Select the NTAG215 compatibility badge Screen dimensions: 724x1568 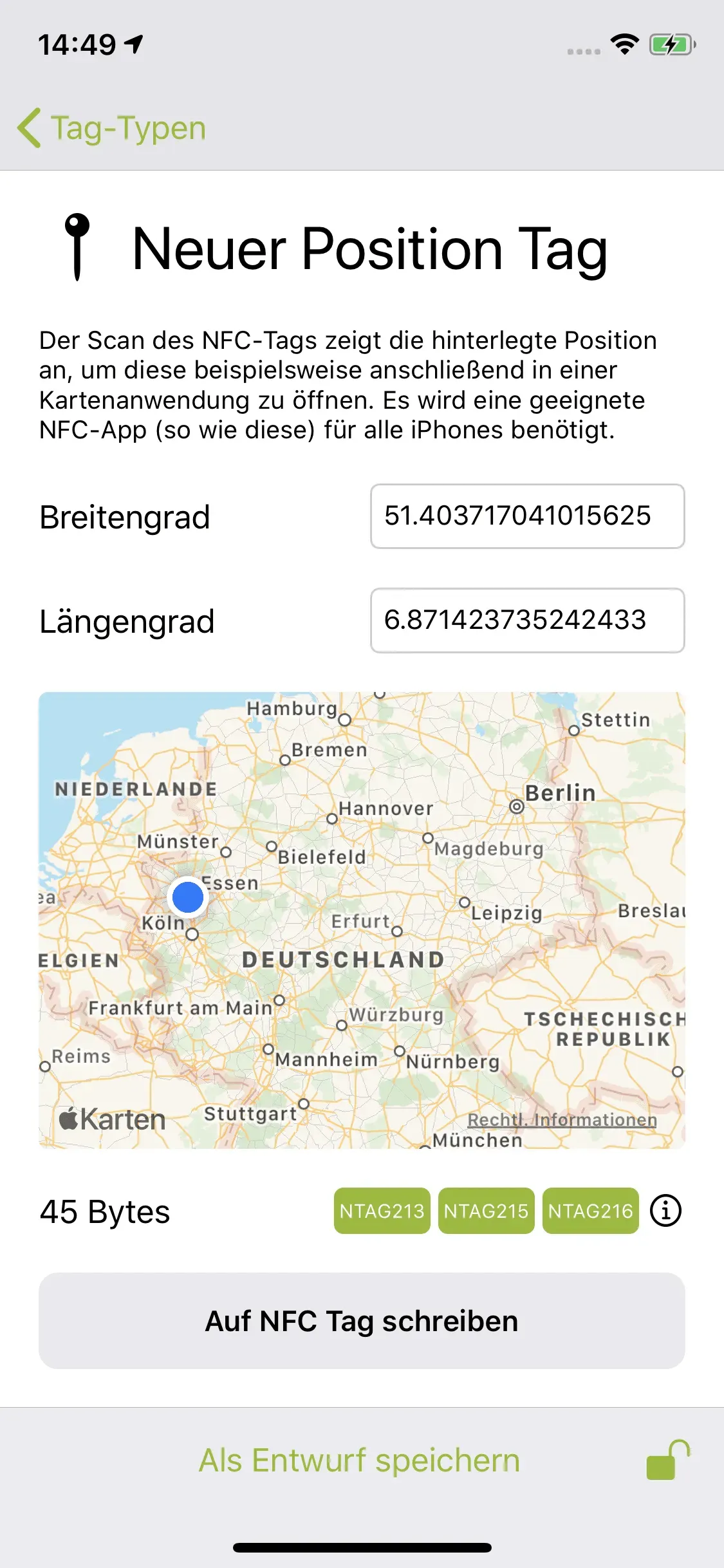coord(486,1211)
